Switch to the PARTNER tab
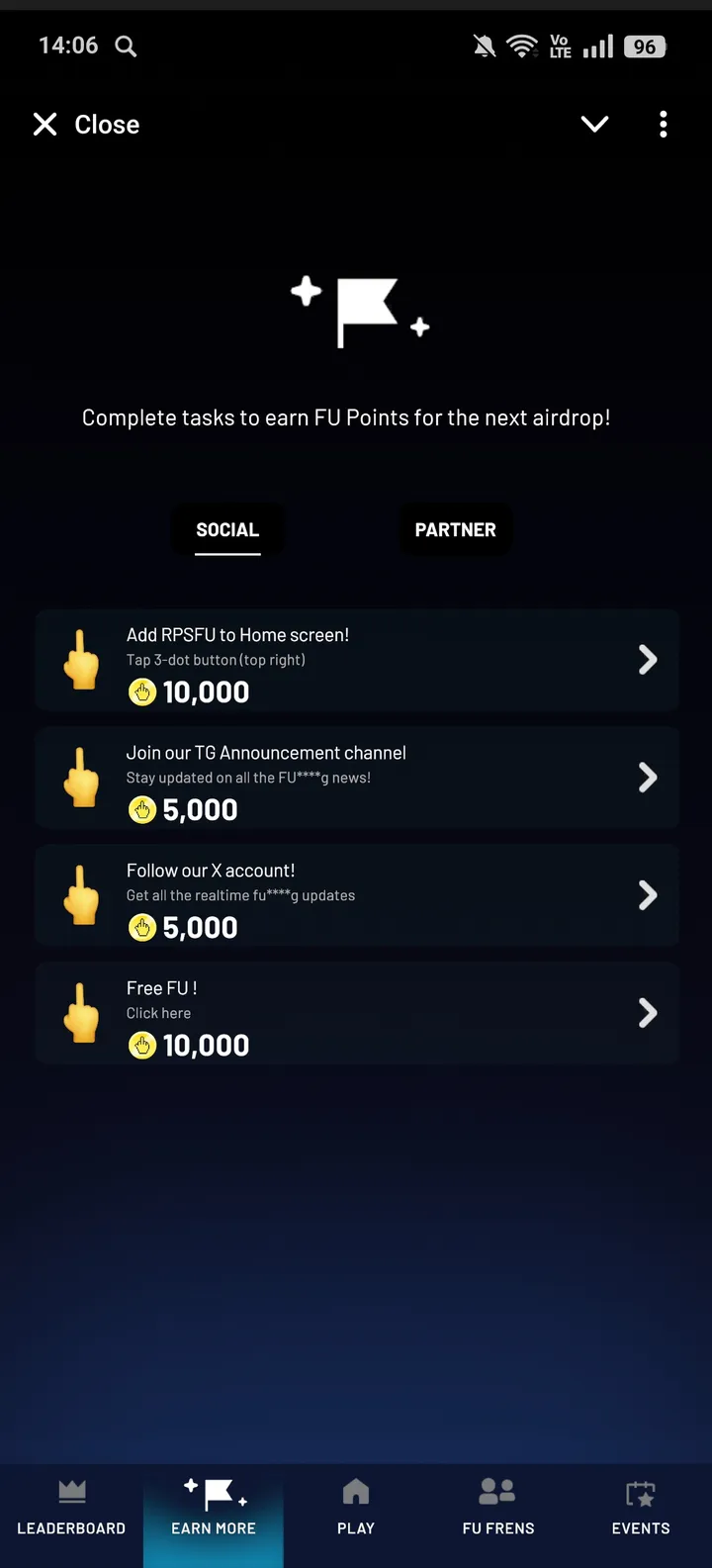Image resolution: width=712 pixels, height=1568 pixels. 455,530
